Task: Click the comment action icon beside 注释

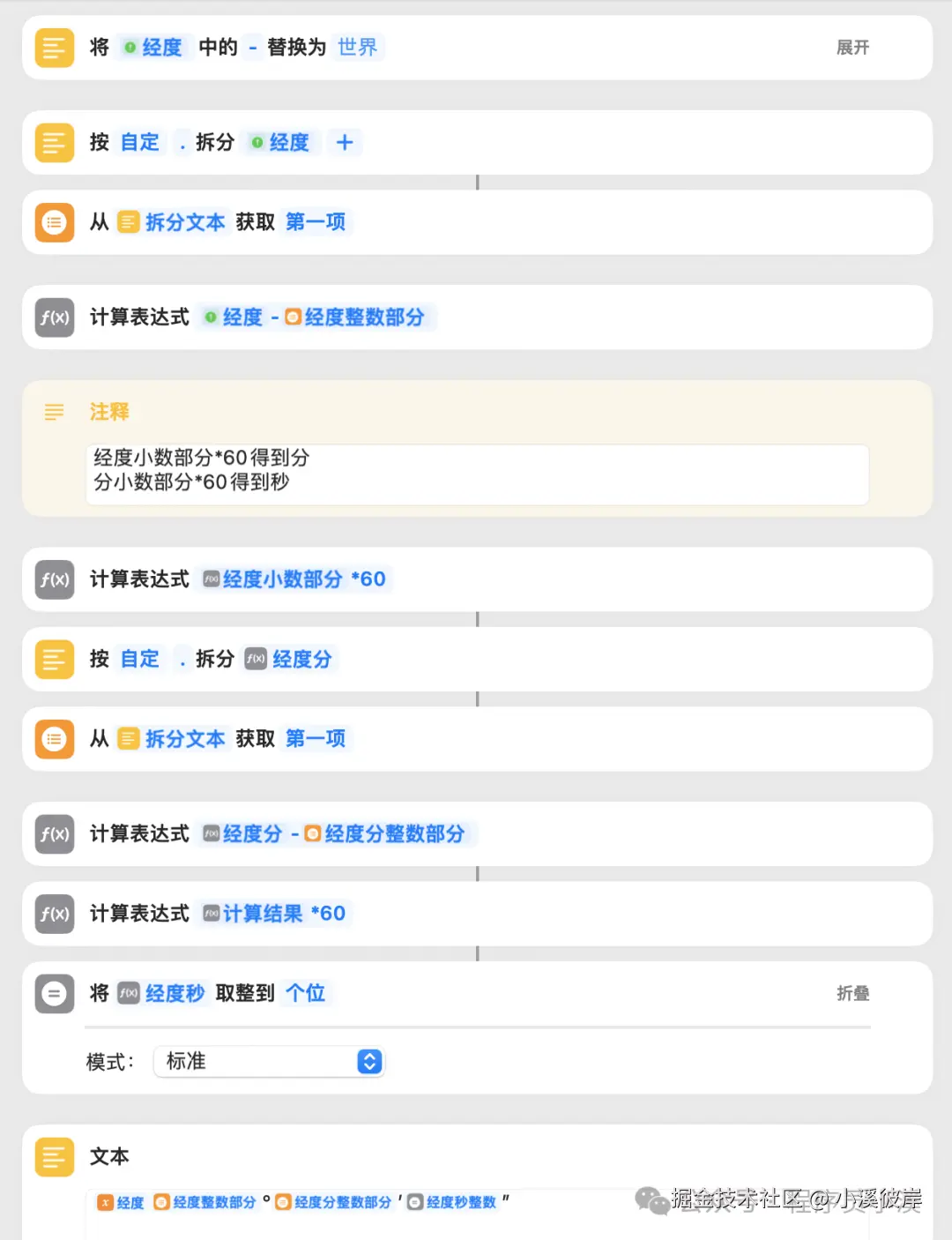Action: click(54, 412)
